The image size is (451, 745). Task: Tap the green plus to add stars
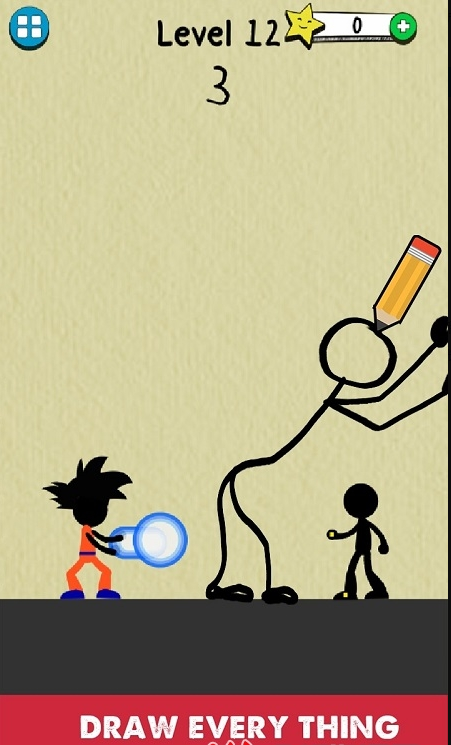click(403, 28)
